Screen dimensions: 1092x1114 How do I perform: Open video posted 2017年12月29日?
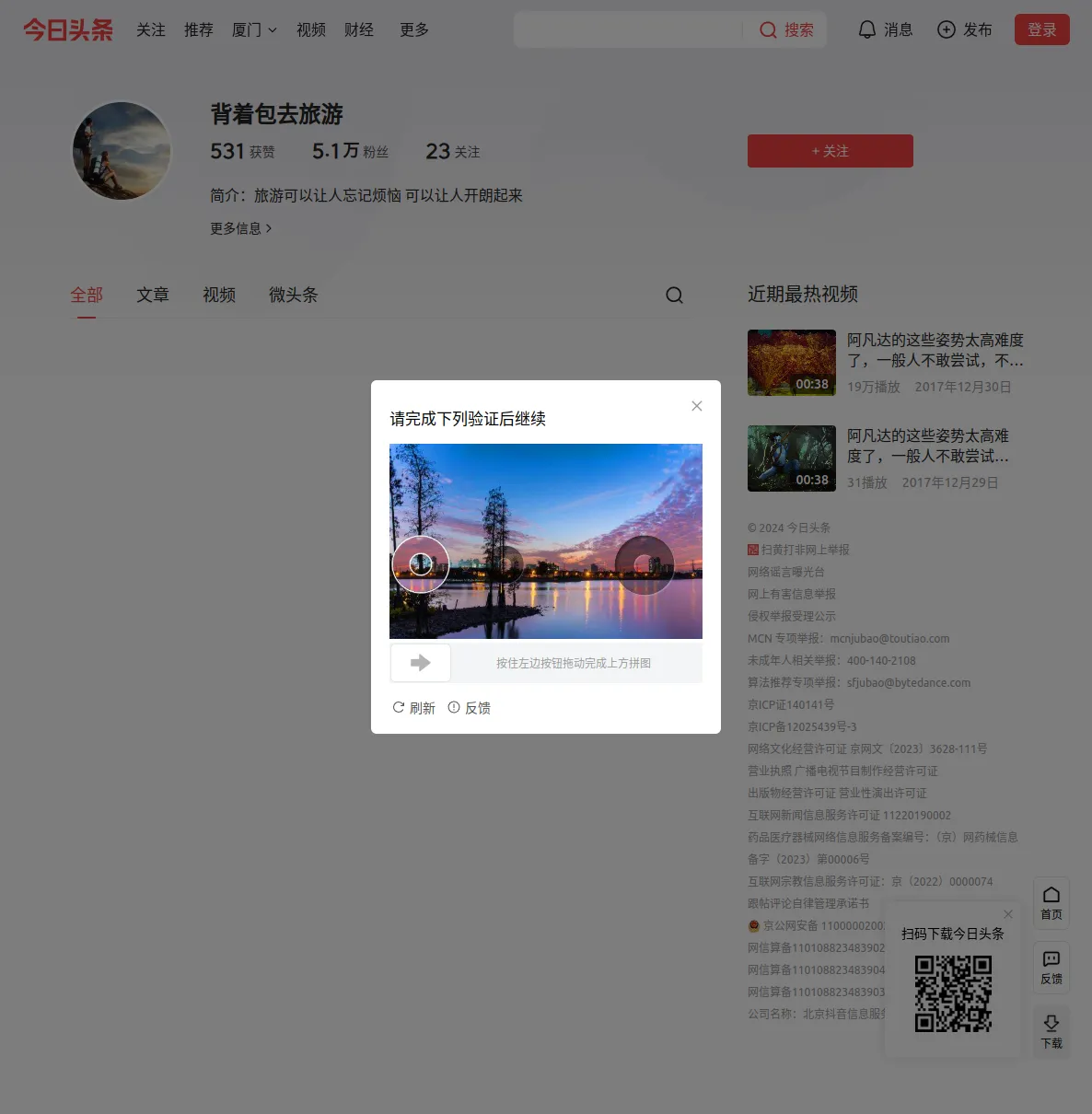tap(927, 446)
